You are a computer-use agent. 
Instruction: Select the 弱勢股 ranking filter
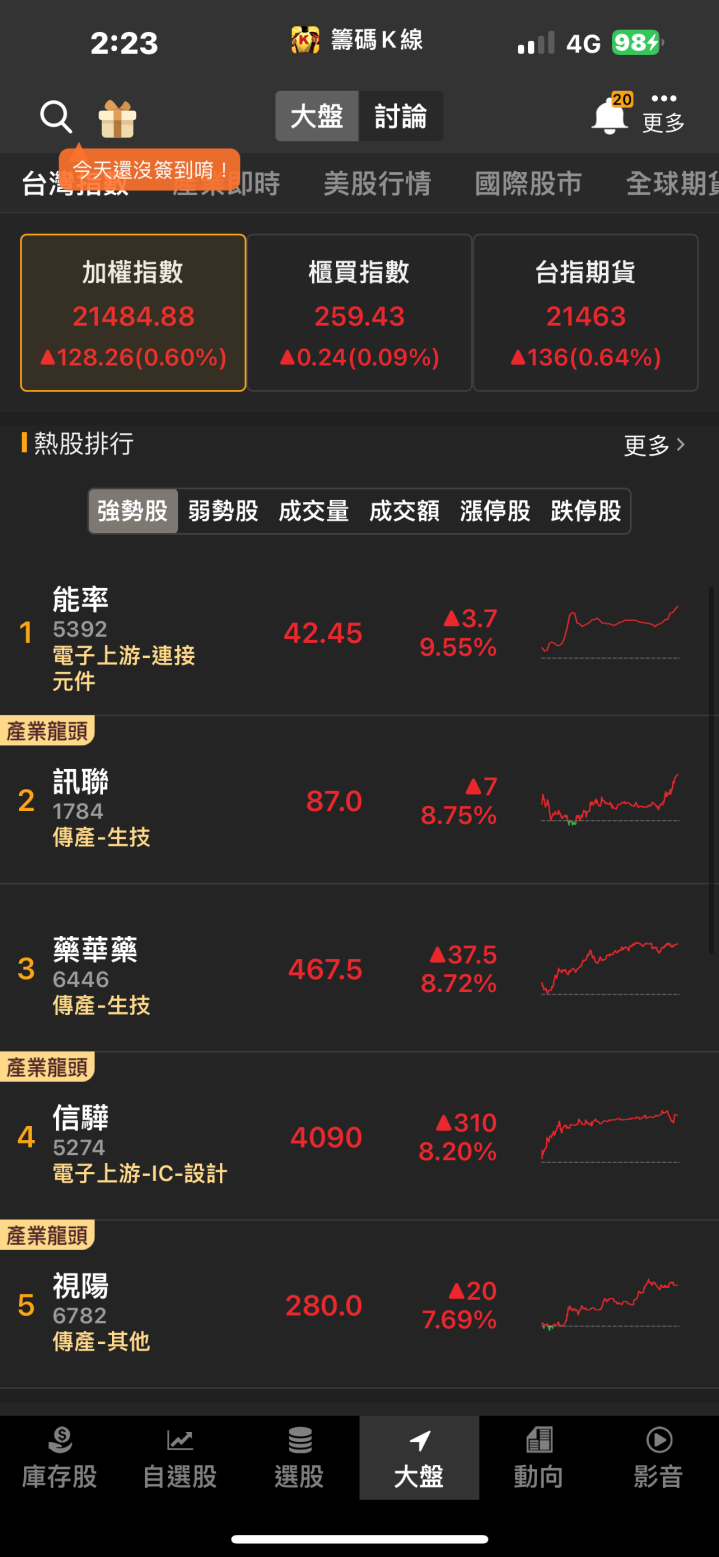pyautogui.click(x=223, y=511)
